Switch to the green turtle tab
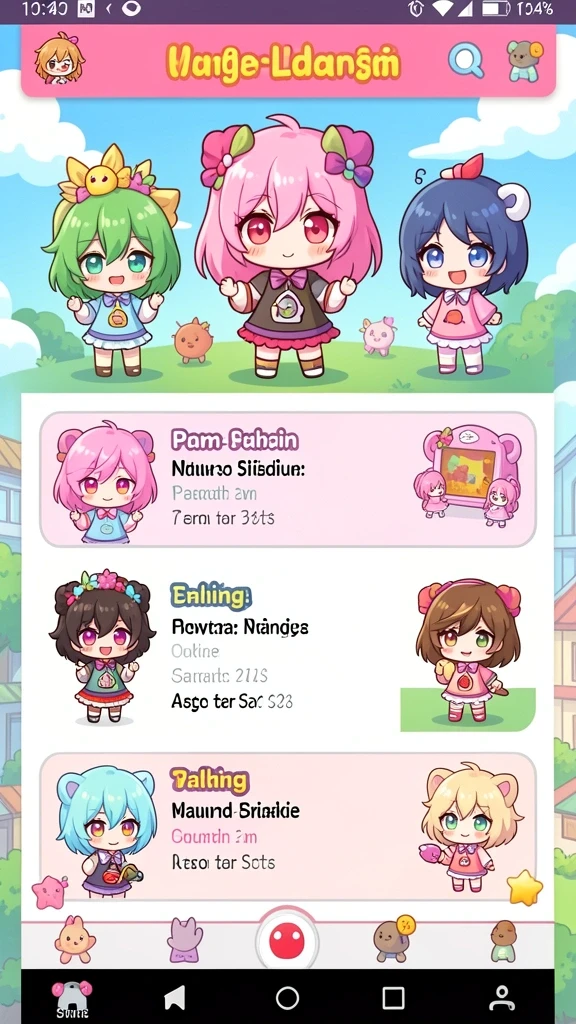Viewport: 576px width, 1024px height. point(504,940)
